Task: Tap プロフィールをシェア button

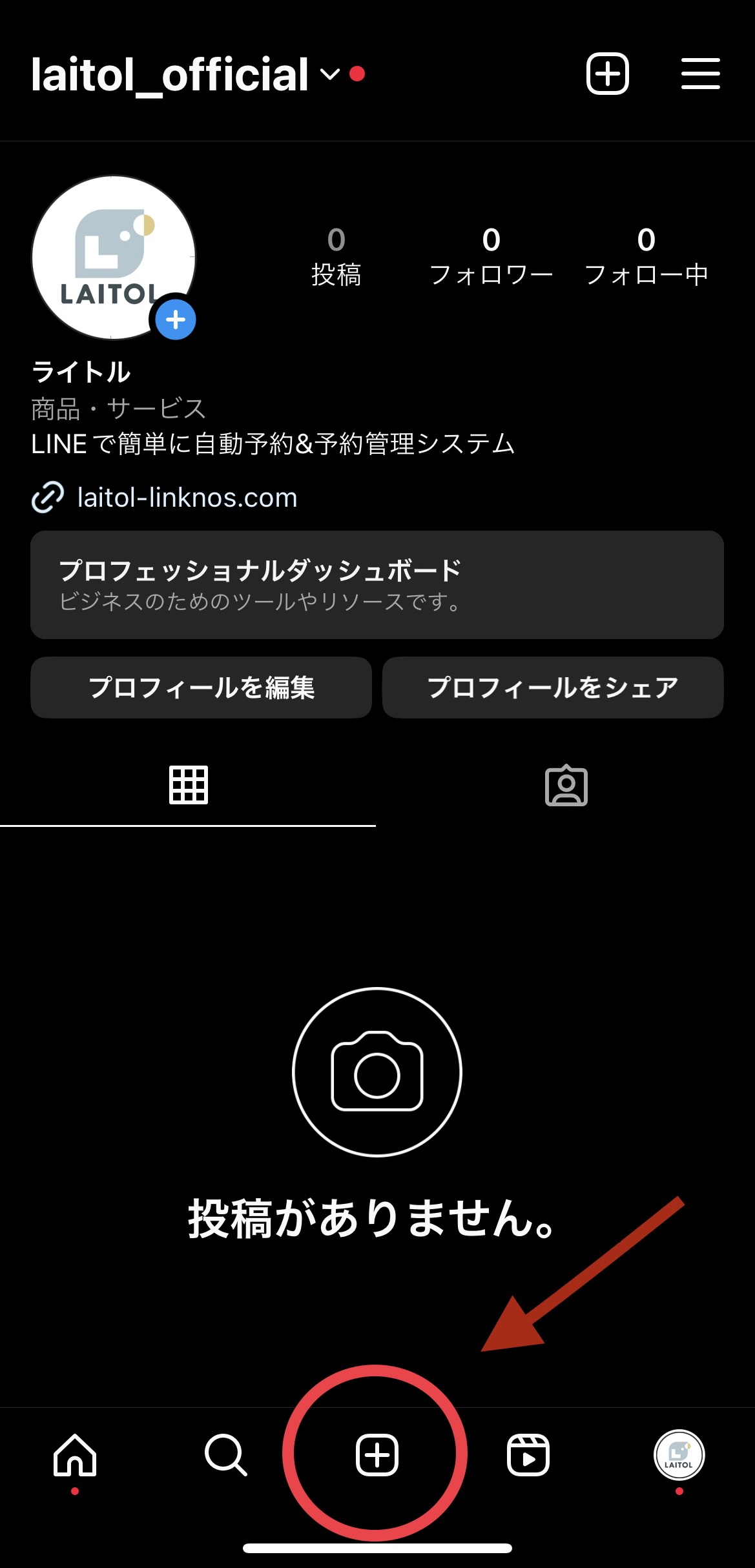Action: (553, 687)
